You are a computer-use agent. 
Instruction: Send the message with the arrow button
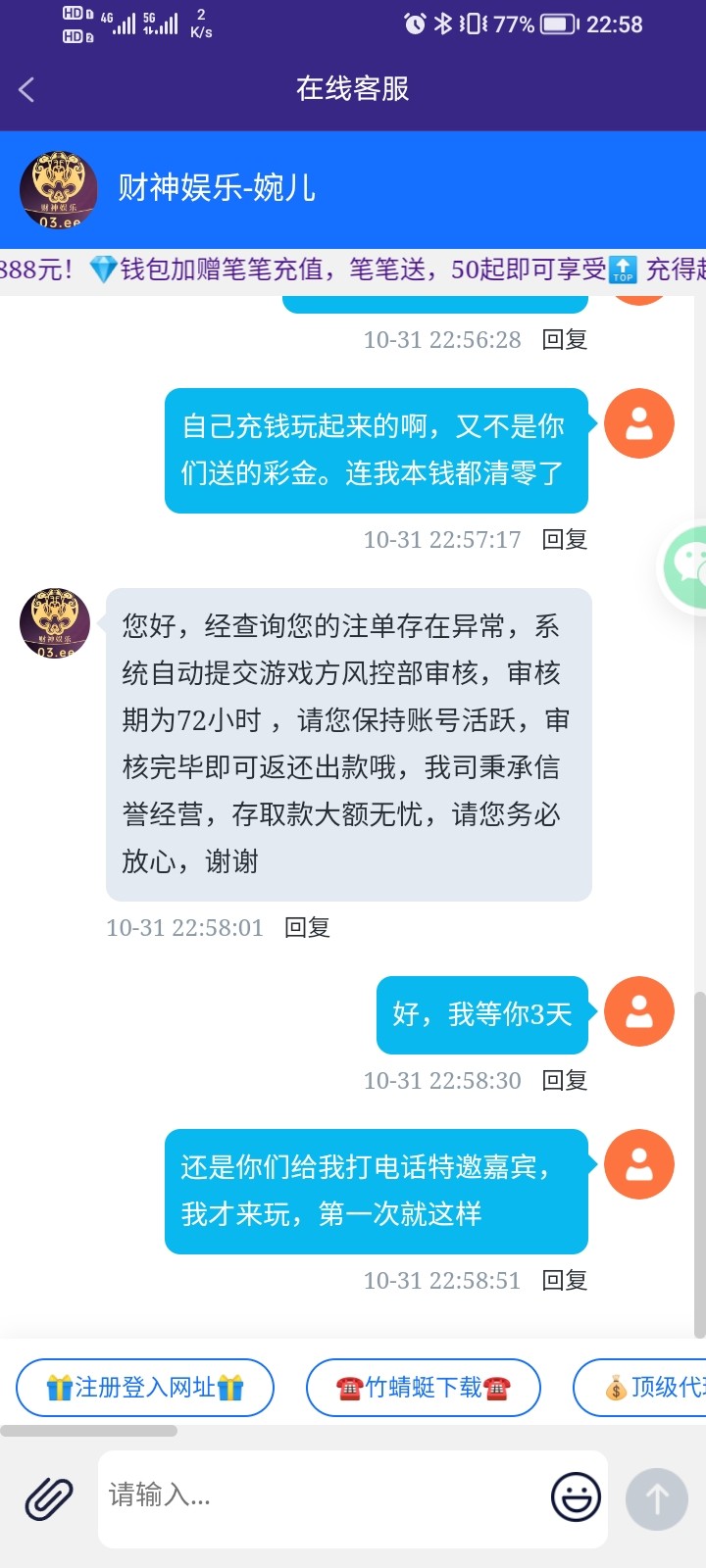(657, 1498)
